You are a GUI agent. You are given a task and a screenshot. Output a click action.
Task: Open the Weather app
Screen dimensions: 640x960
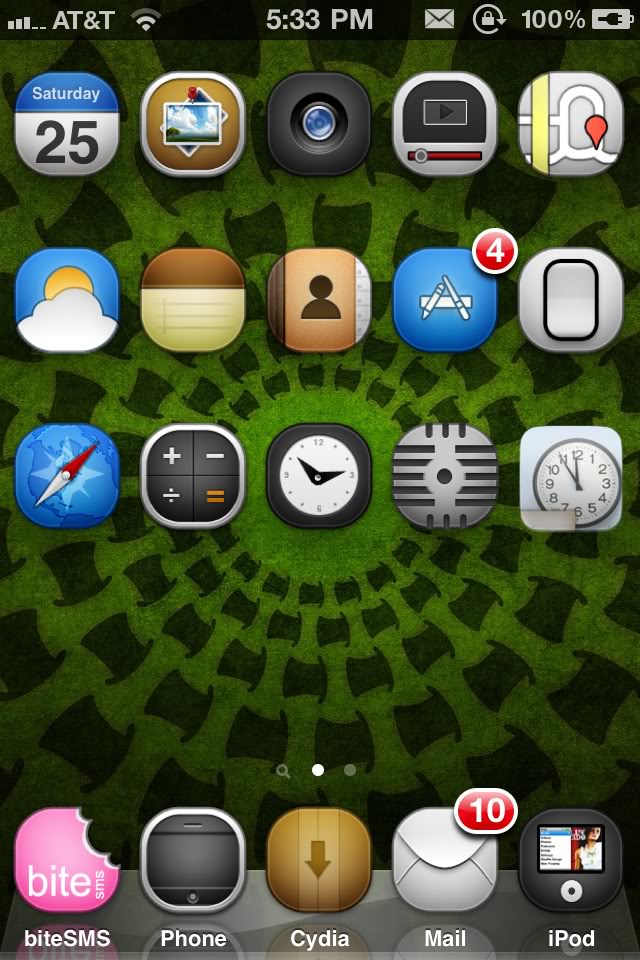[x=67, y=300]
